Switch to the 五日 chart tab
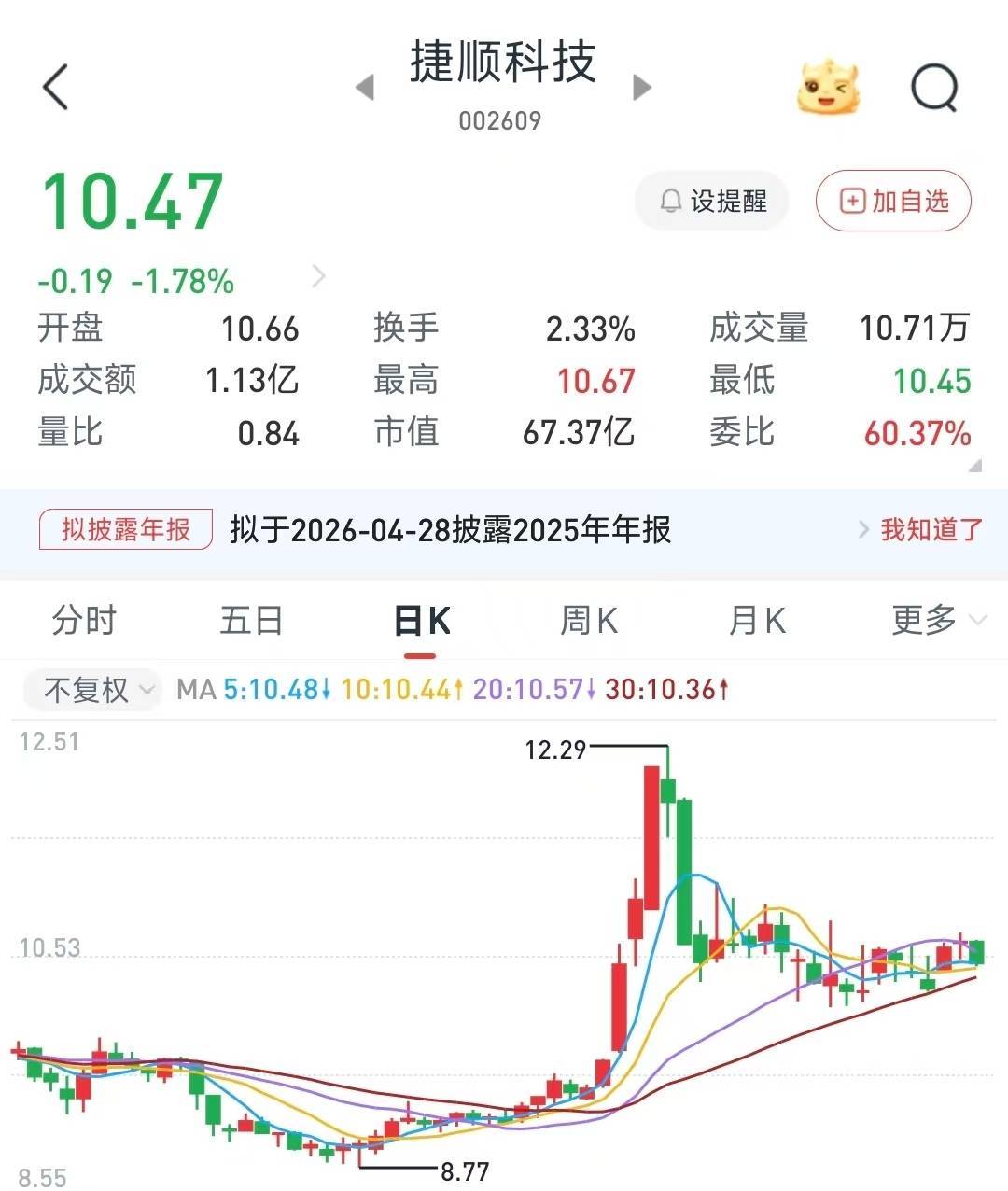This screenshot has height=1191, width=1008. pyautogui.click(x=251, y=621)
